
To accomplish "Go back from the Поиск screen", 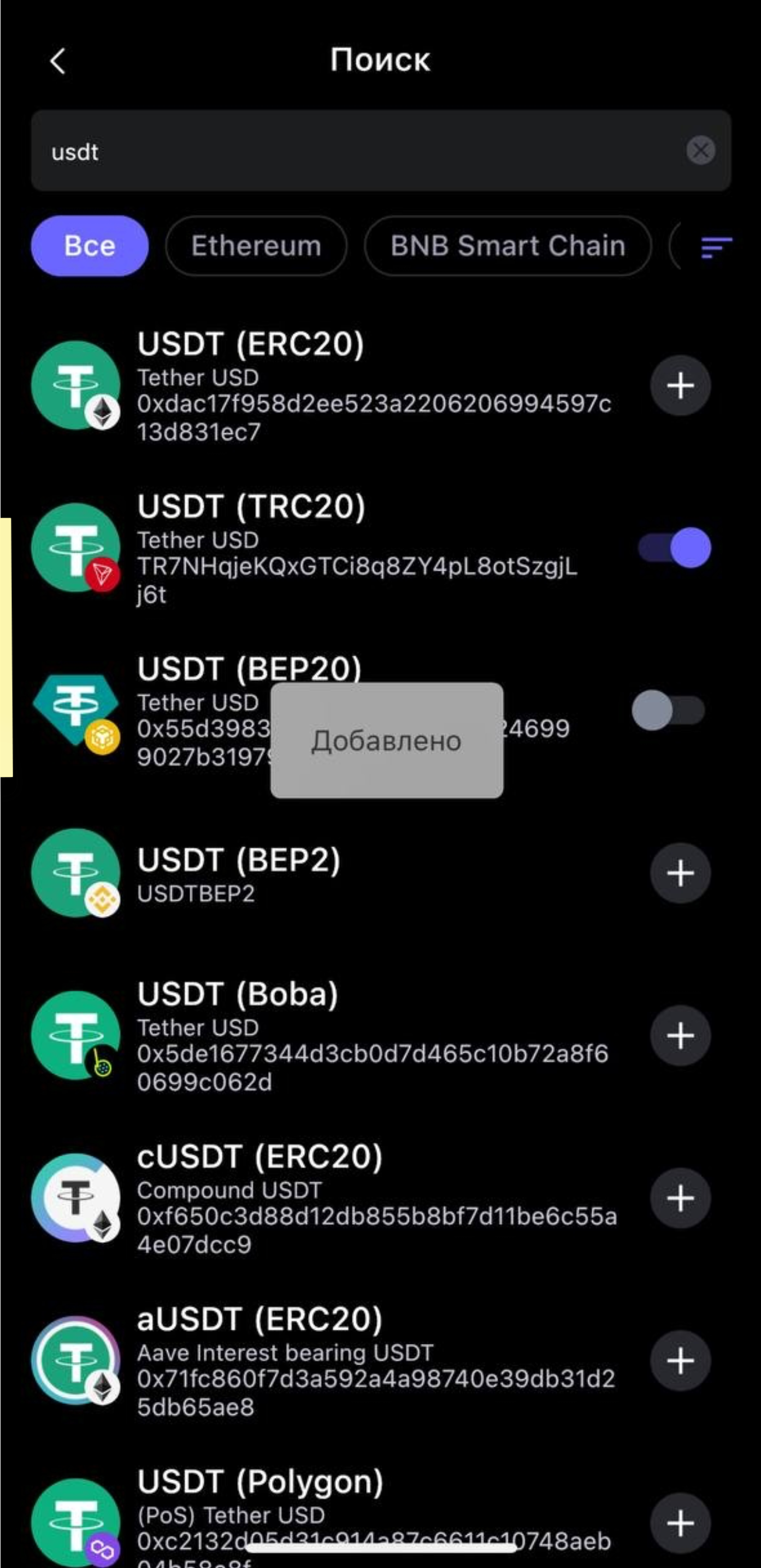I will point(58,61).
